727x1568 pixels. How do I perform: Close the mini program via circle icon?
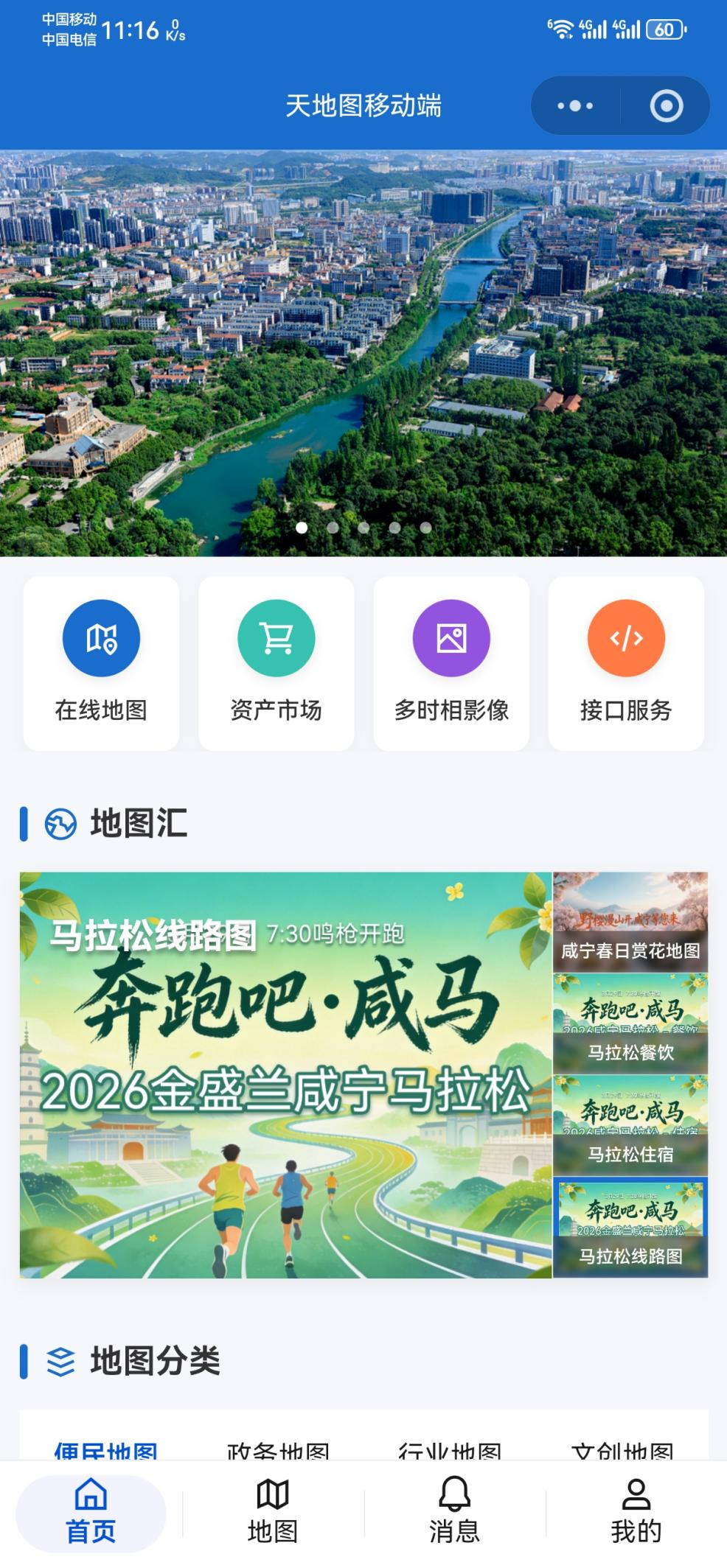pos(666,106)
